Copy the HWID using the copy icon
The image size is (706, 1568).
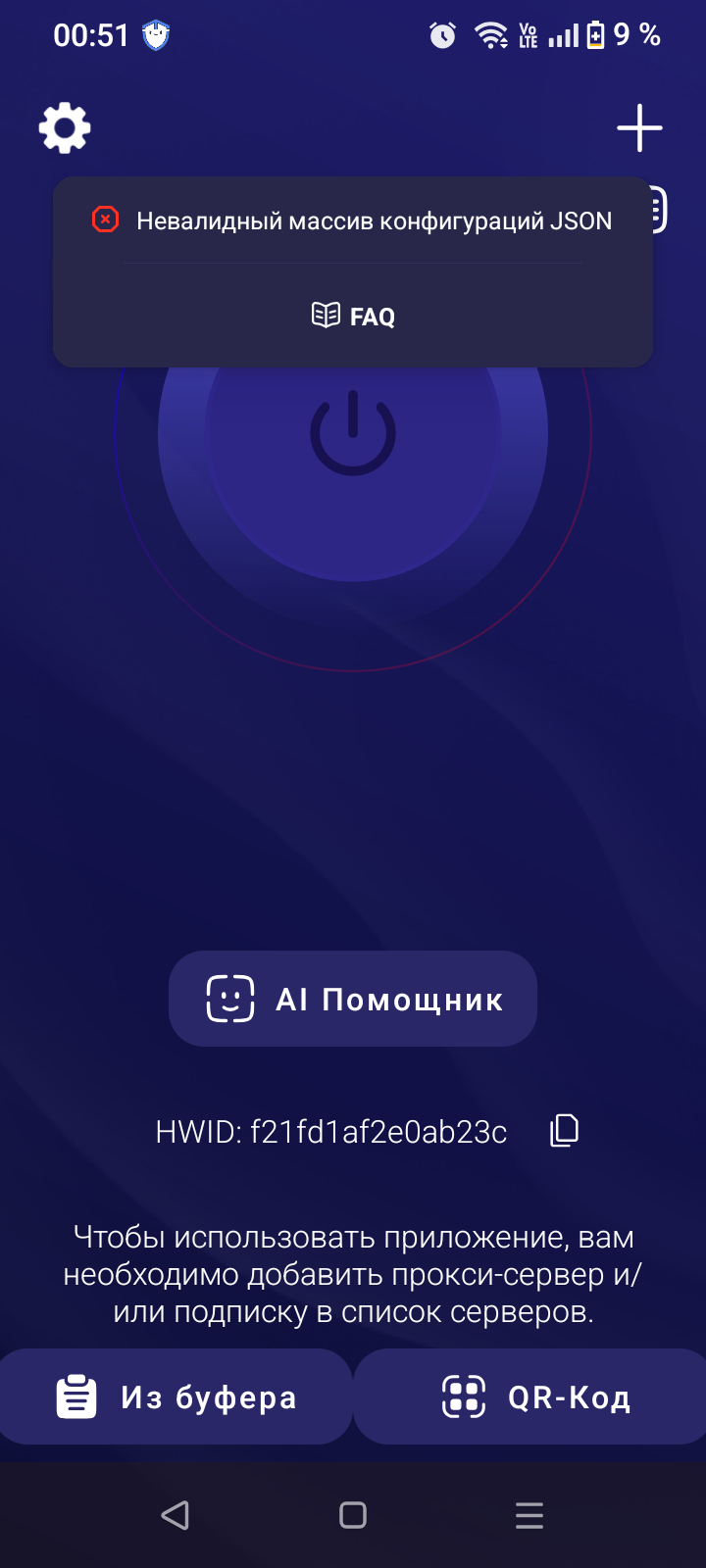point(564,1129)
